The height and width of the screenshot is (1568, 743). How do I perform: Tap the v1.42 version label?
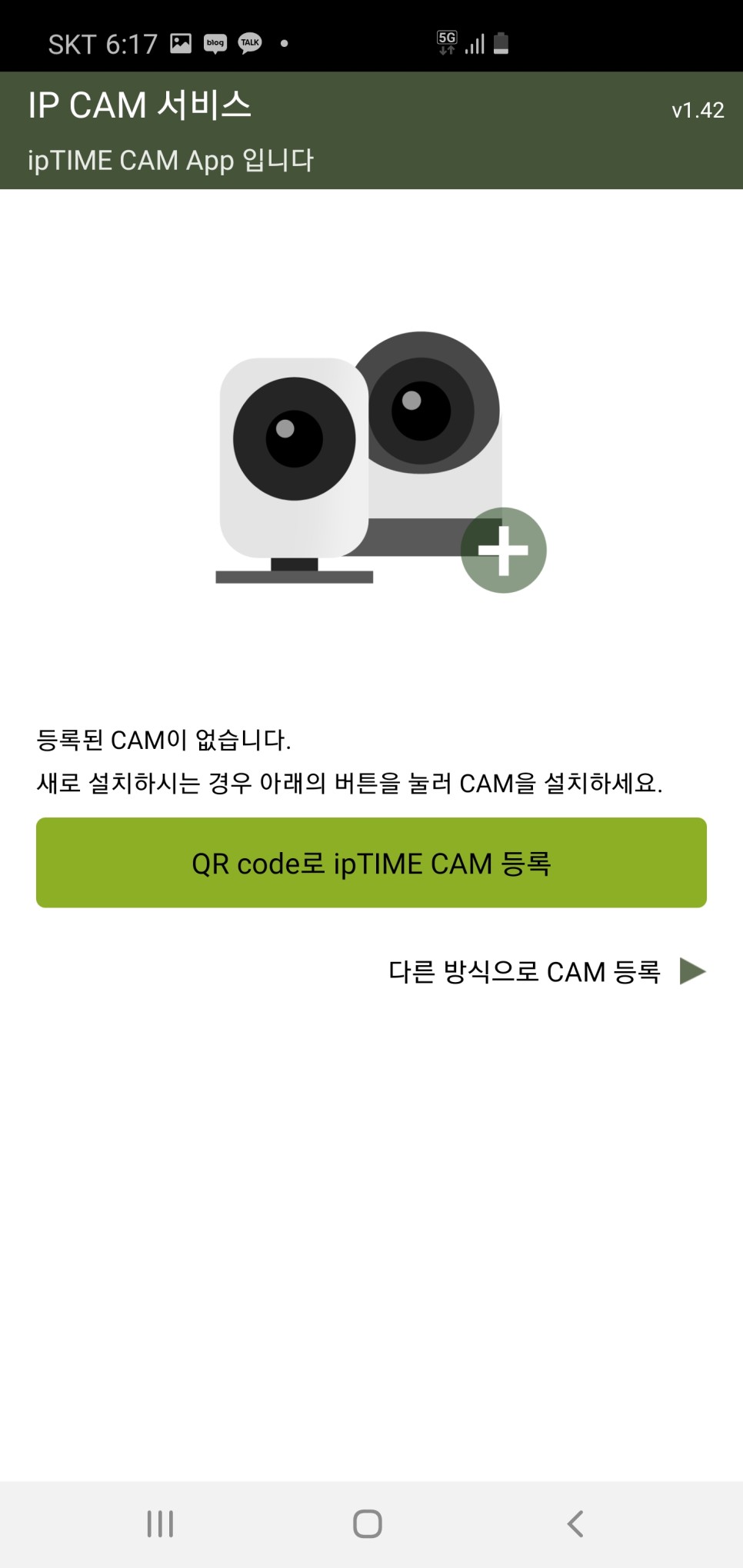click(x=697, y=109)
